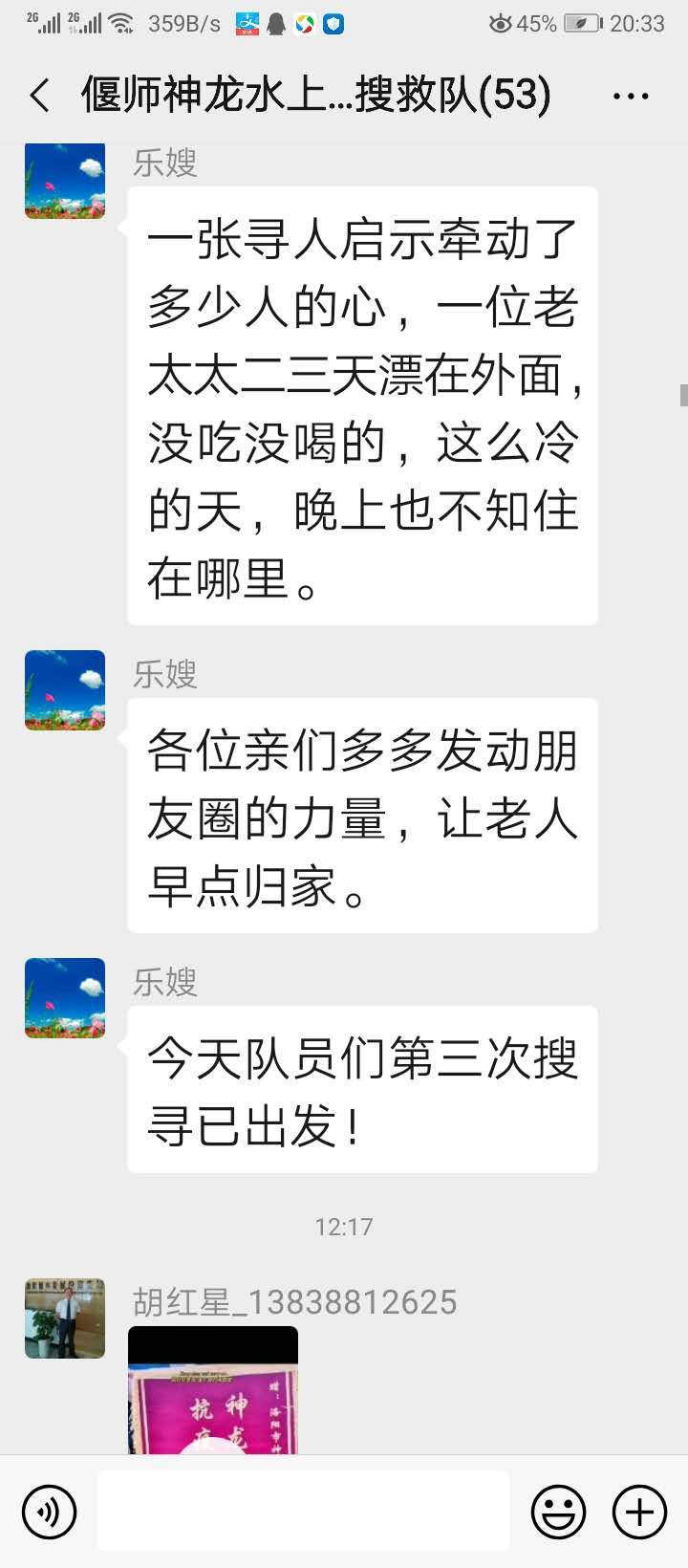
Task: Tap the message text input field
Action: coord(303,1512)
